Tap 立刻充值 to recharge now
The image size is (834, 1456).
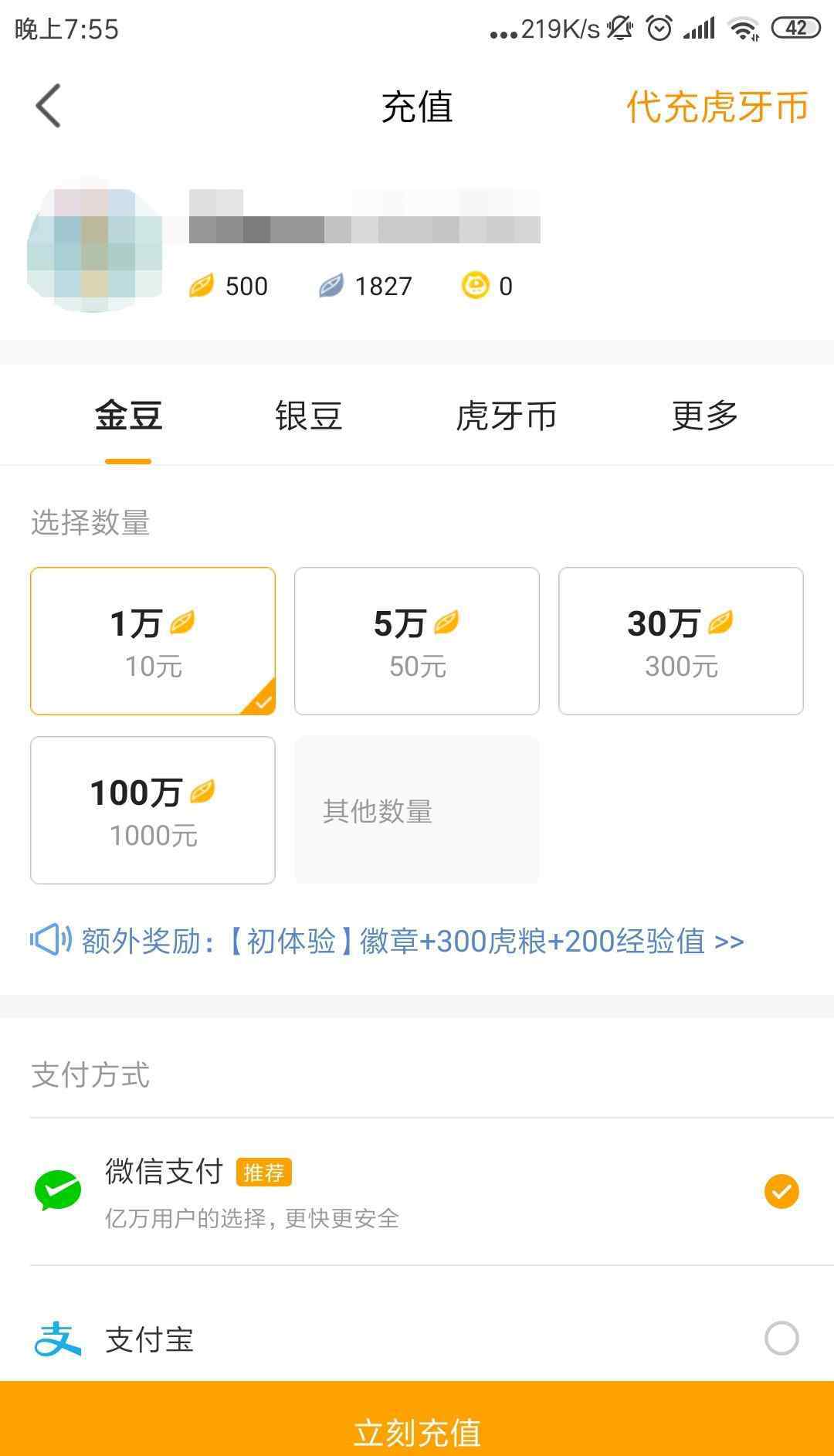click(x=417, y=1429)
